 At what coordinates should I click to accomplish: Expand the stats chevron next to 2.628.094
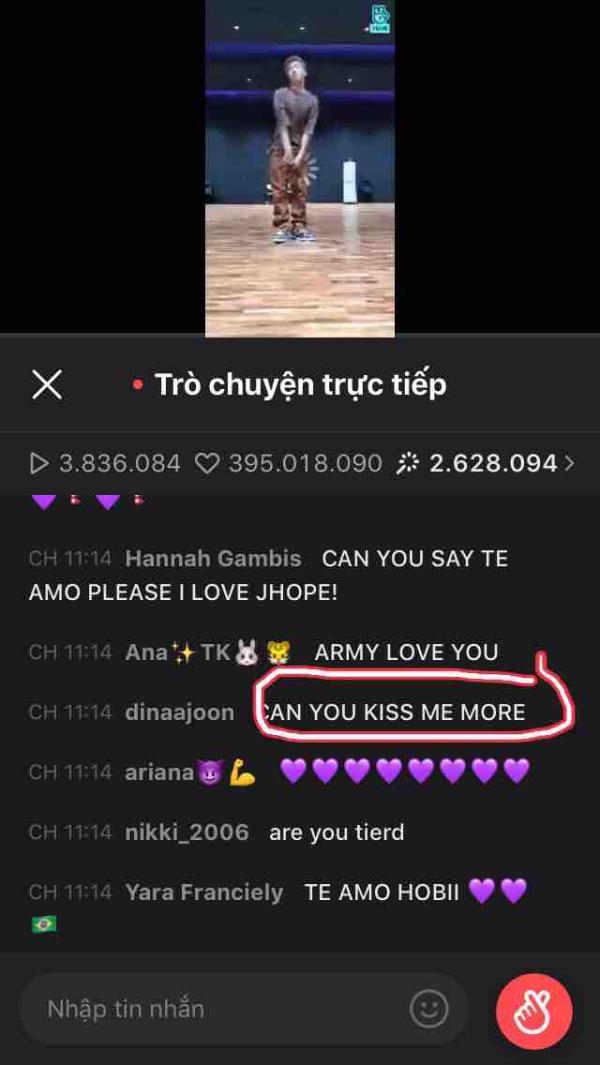point(571,463)
